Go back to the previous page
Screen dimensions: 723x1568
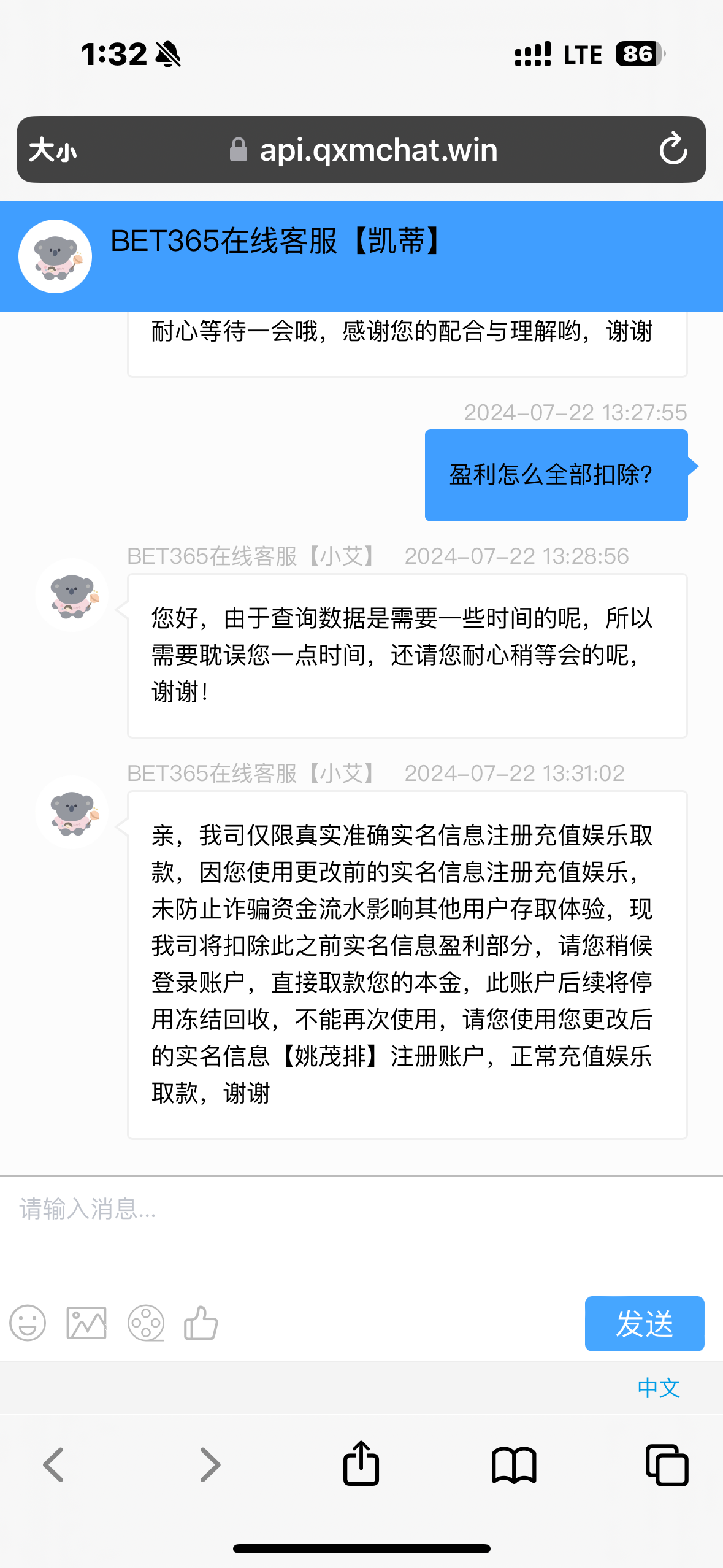pyautogui.click(x=53, y=1465)
